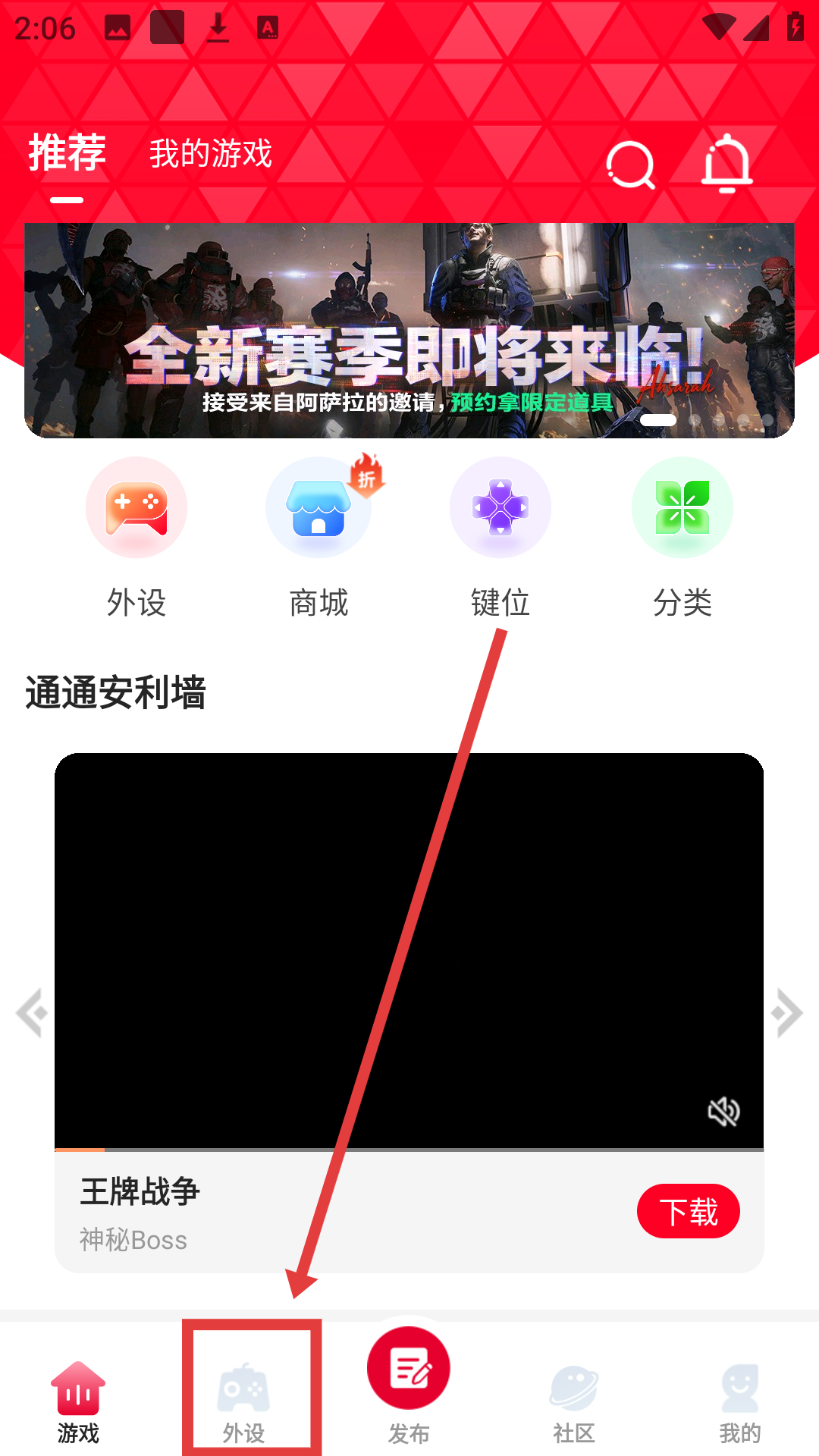
Task: Play the 王牌战争 video card
Action: point(409,948)
